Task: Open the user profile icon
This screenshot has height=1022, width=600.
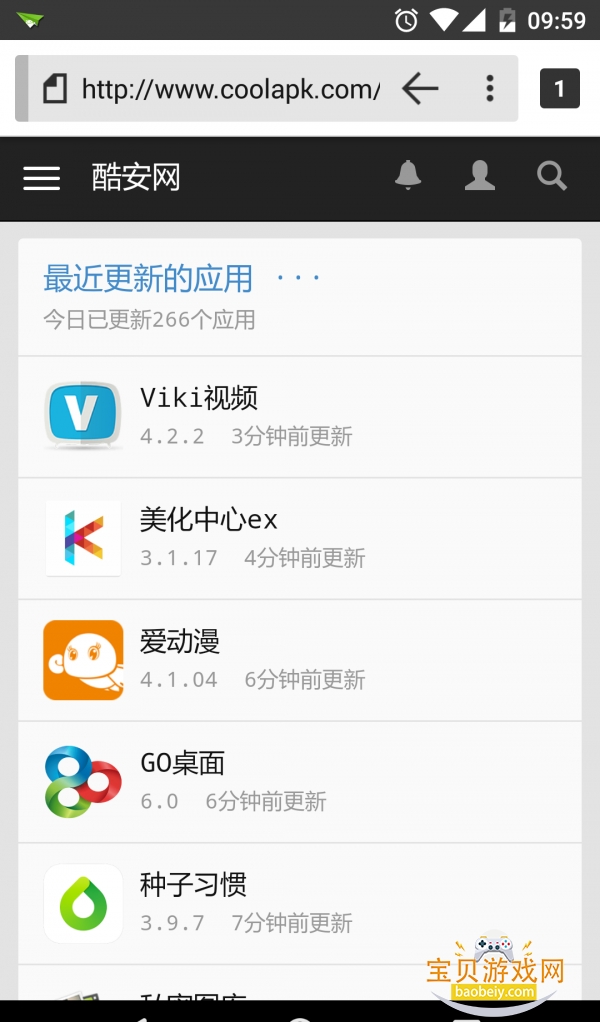Action: click(480, 176)
